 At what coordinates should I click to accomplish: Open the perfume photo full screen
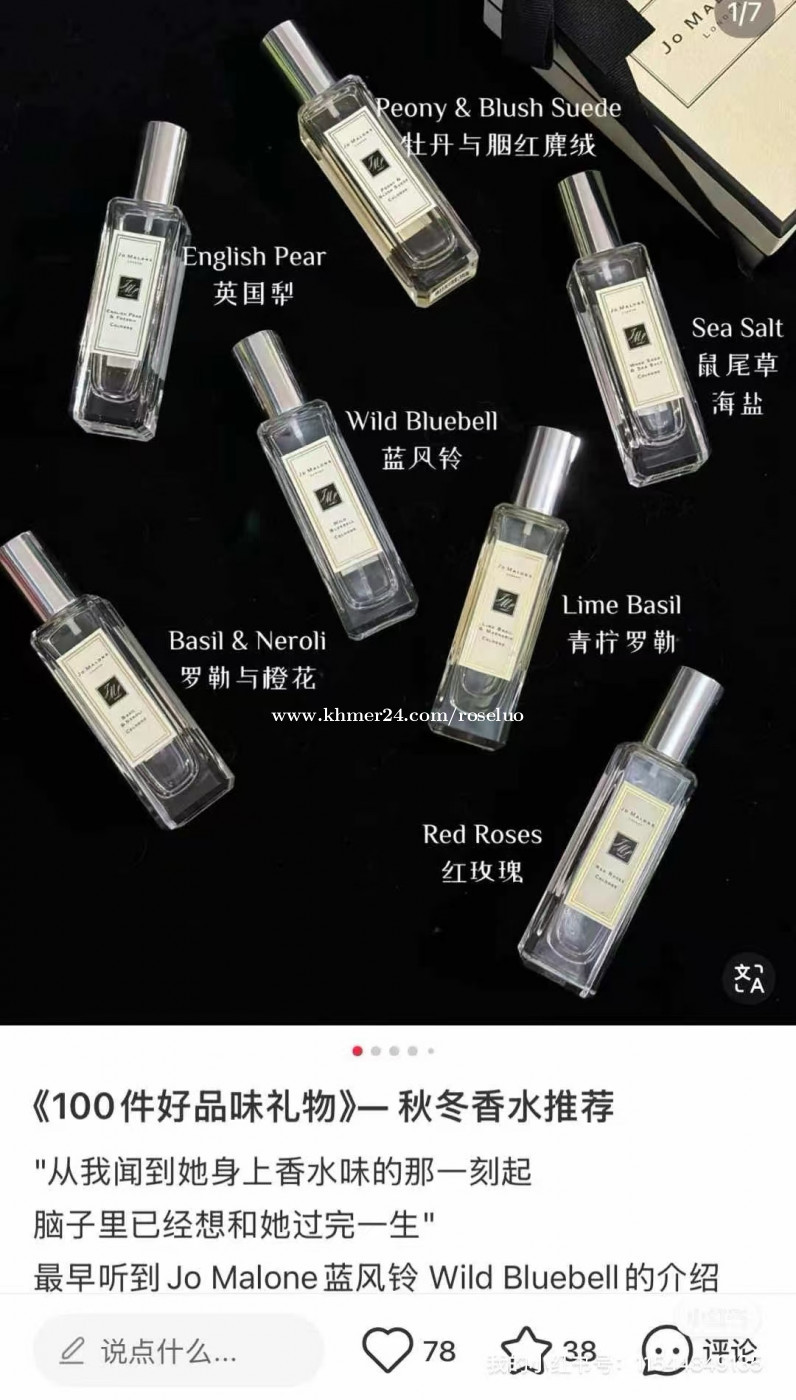point(398,512)
